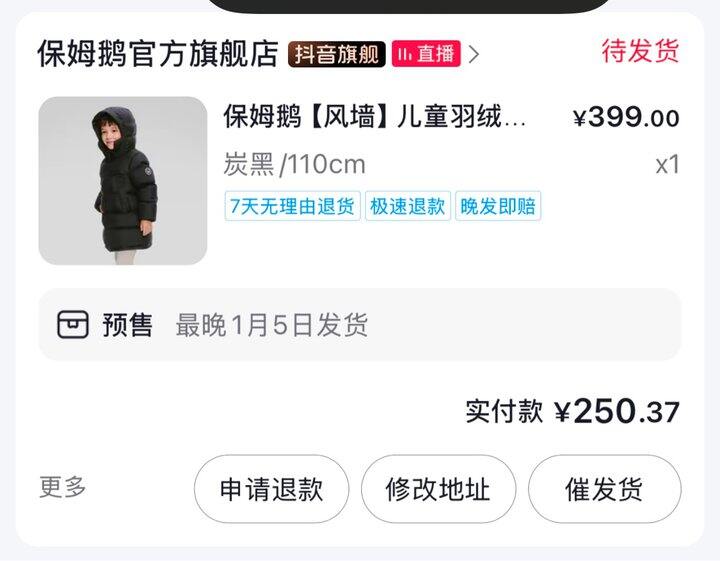Tap the 直播 live badge
Image resolution: width=720 pixels, height=561 pixels.
[426, 54]
